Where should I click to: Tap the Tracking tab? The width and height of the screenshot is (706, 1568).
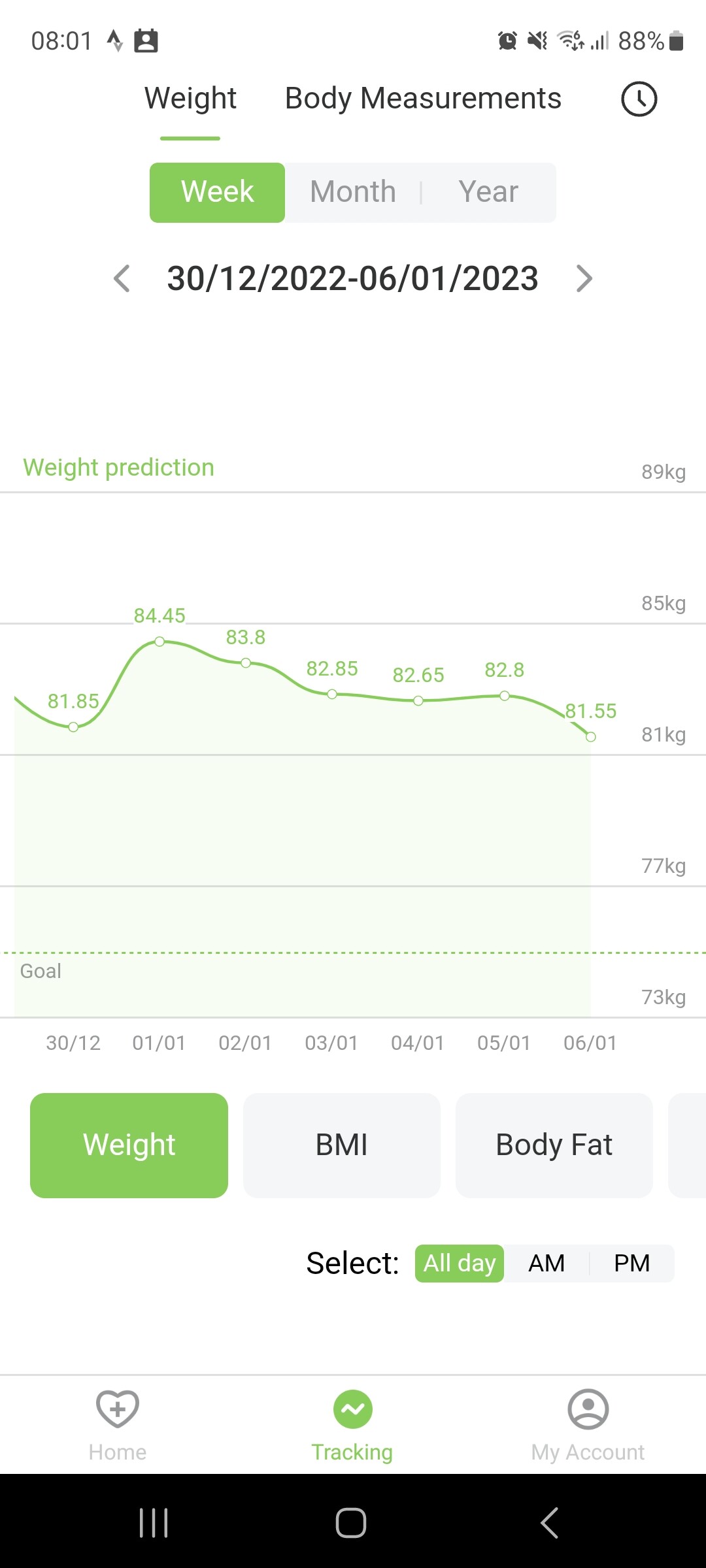352,1426
